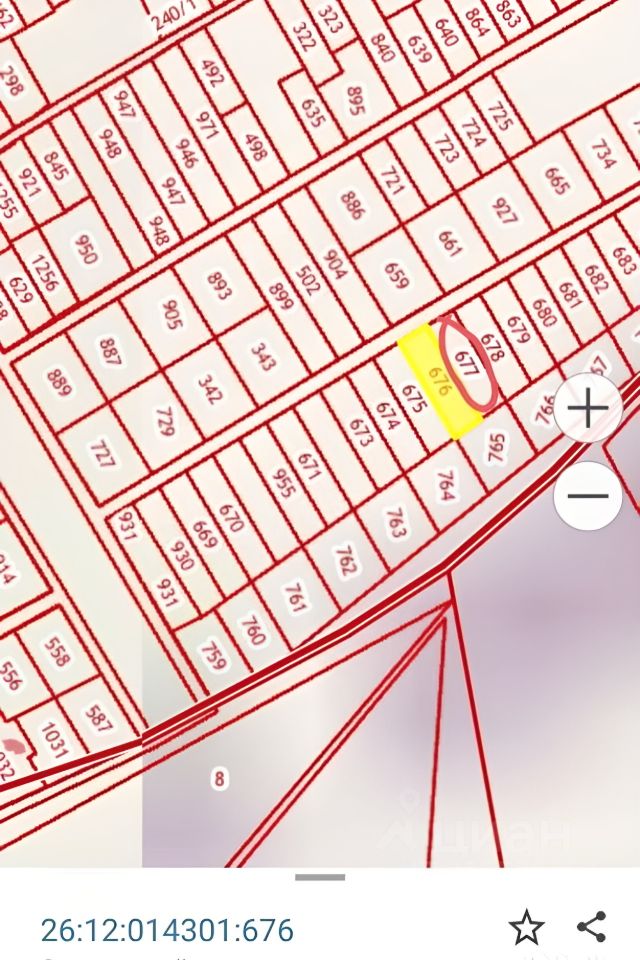
Task: Zoom in on the cadastral map
Action: [x=589, y=408]
